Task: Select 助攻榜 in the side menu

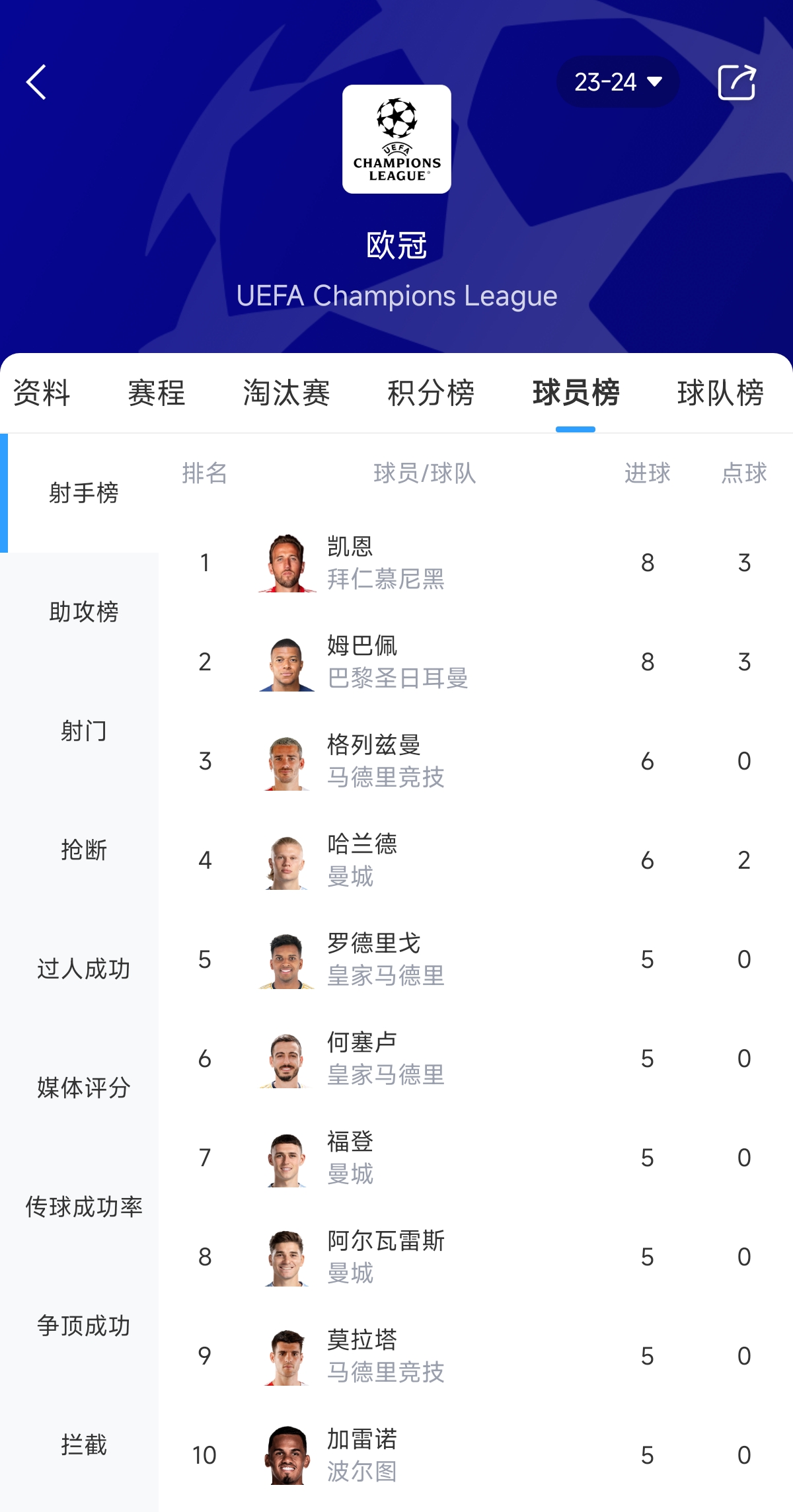Action: (x=83, y=612)
